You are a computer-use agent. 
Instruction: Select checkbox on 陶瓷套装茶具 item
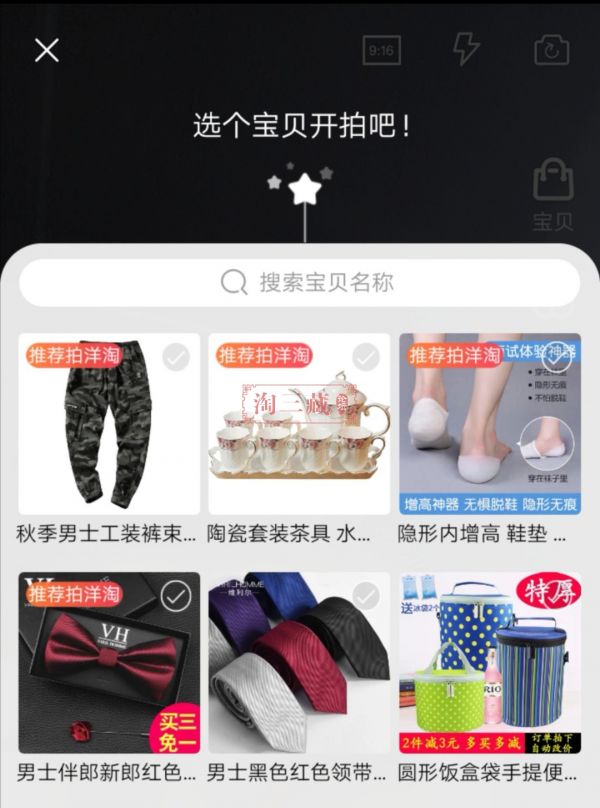click(366, 357)
